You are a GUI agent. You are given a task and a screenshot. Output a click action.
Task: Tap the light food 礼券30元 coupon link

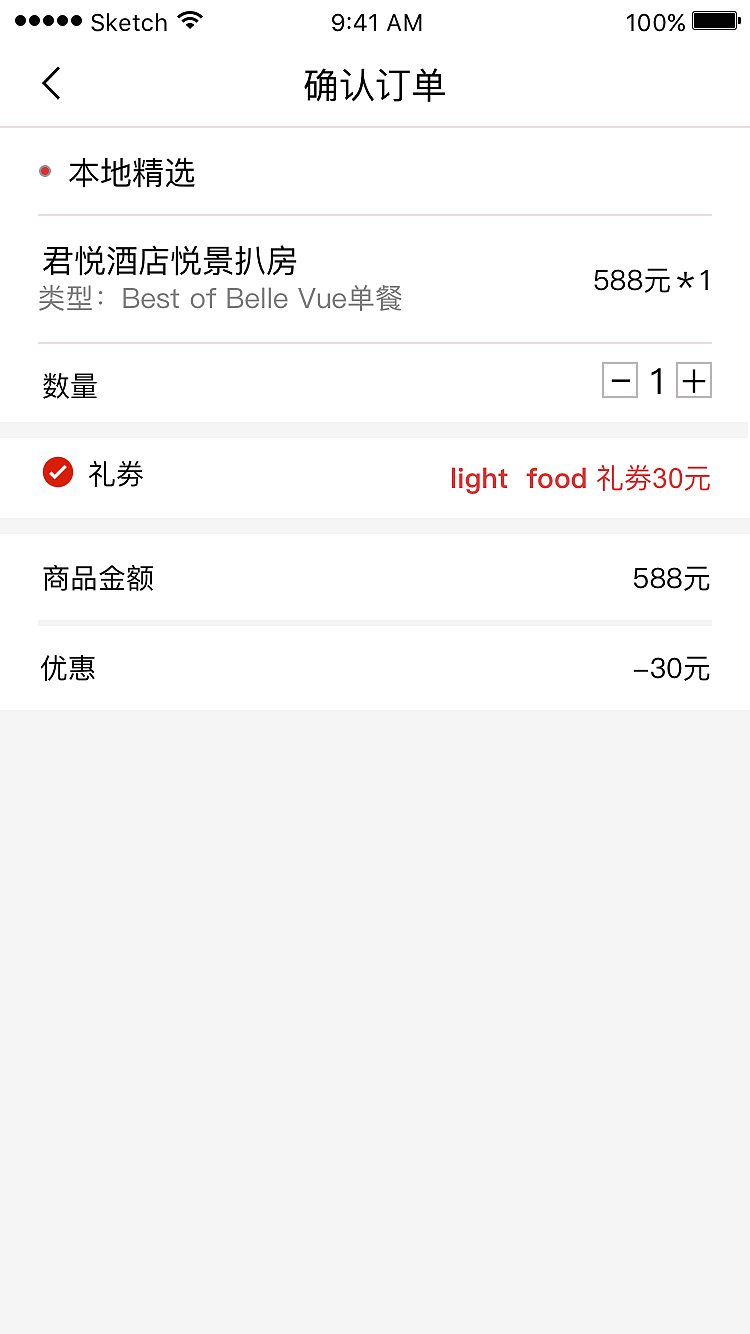click(x=578, y=478)
